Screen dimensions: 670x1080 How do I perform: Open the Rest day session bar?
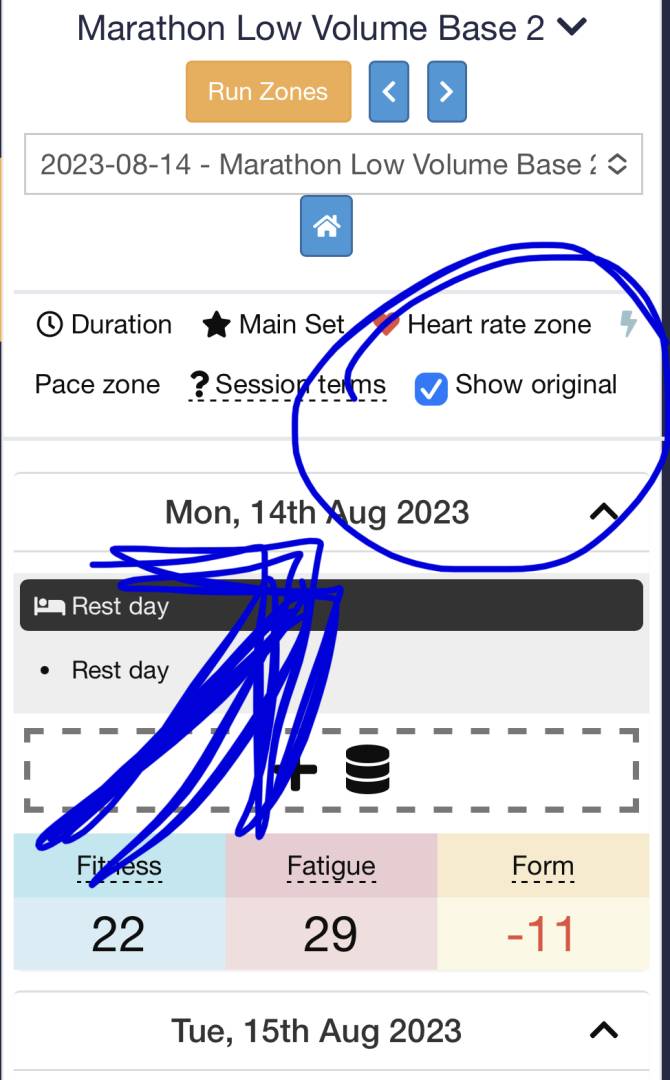331,605
